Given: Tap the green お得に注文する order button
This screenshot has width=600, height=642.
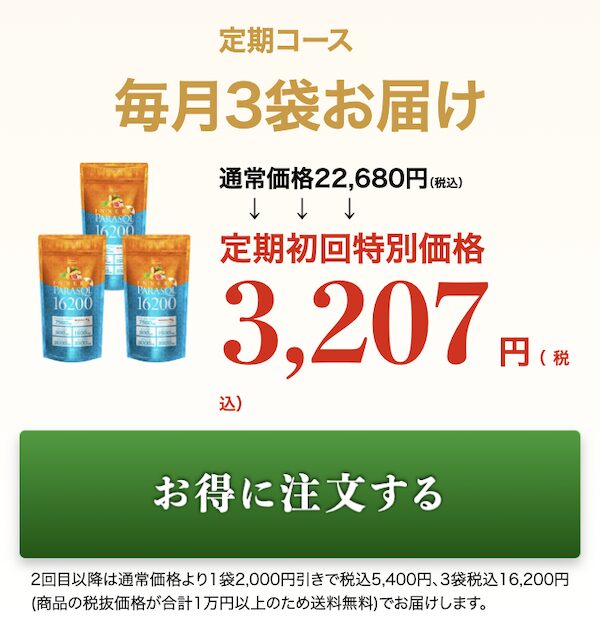Looking at the screenshot, I should [x=299, y=493].
